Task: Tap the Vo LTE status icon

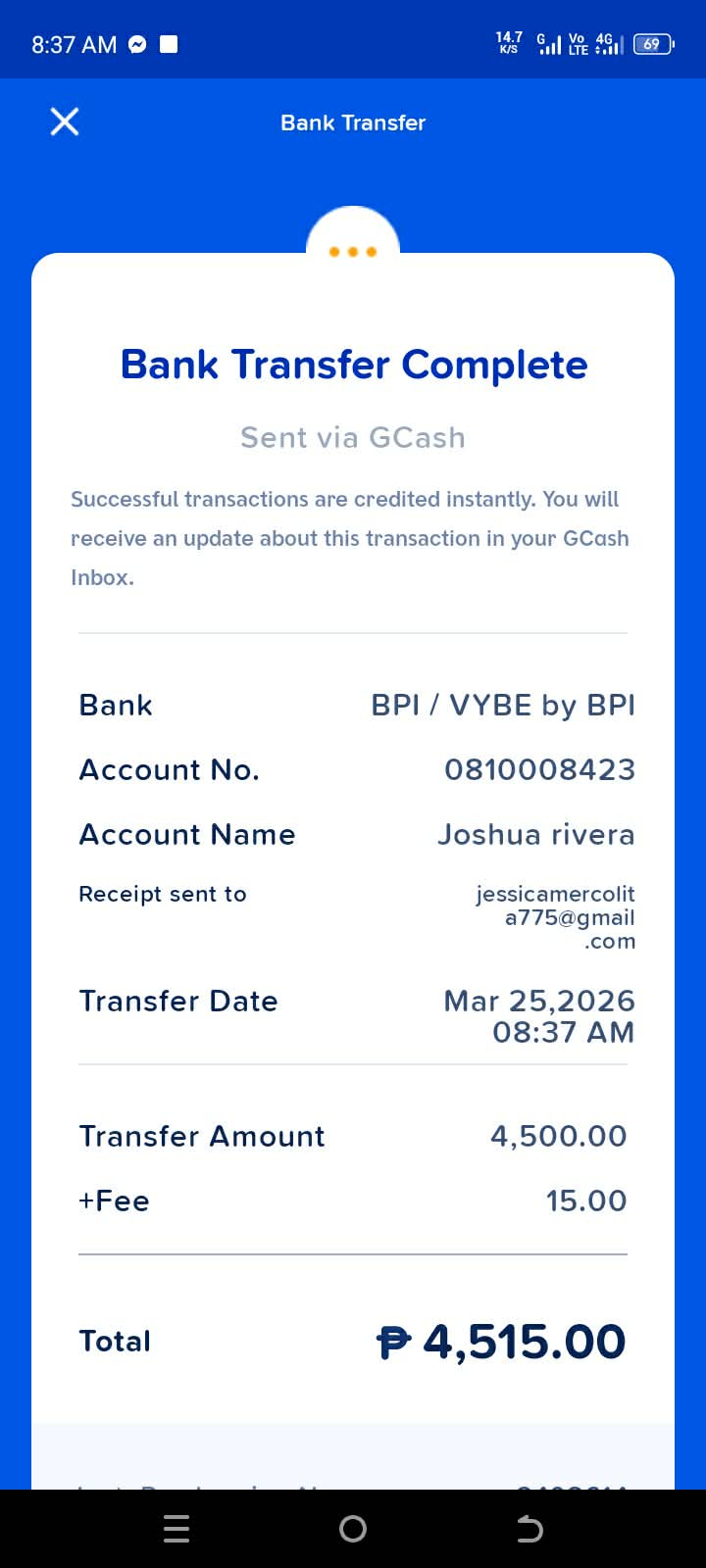Action: tap(575, 43)
